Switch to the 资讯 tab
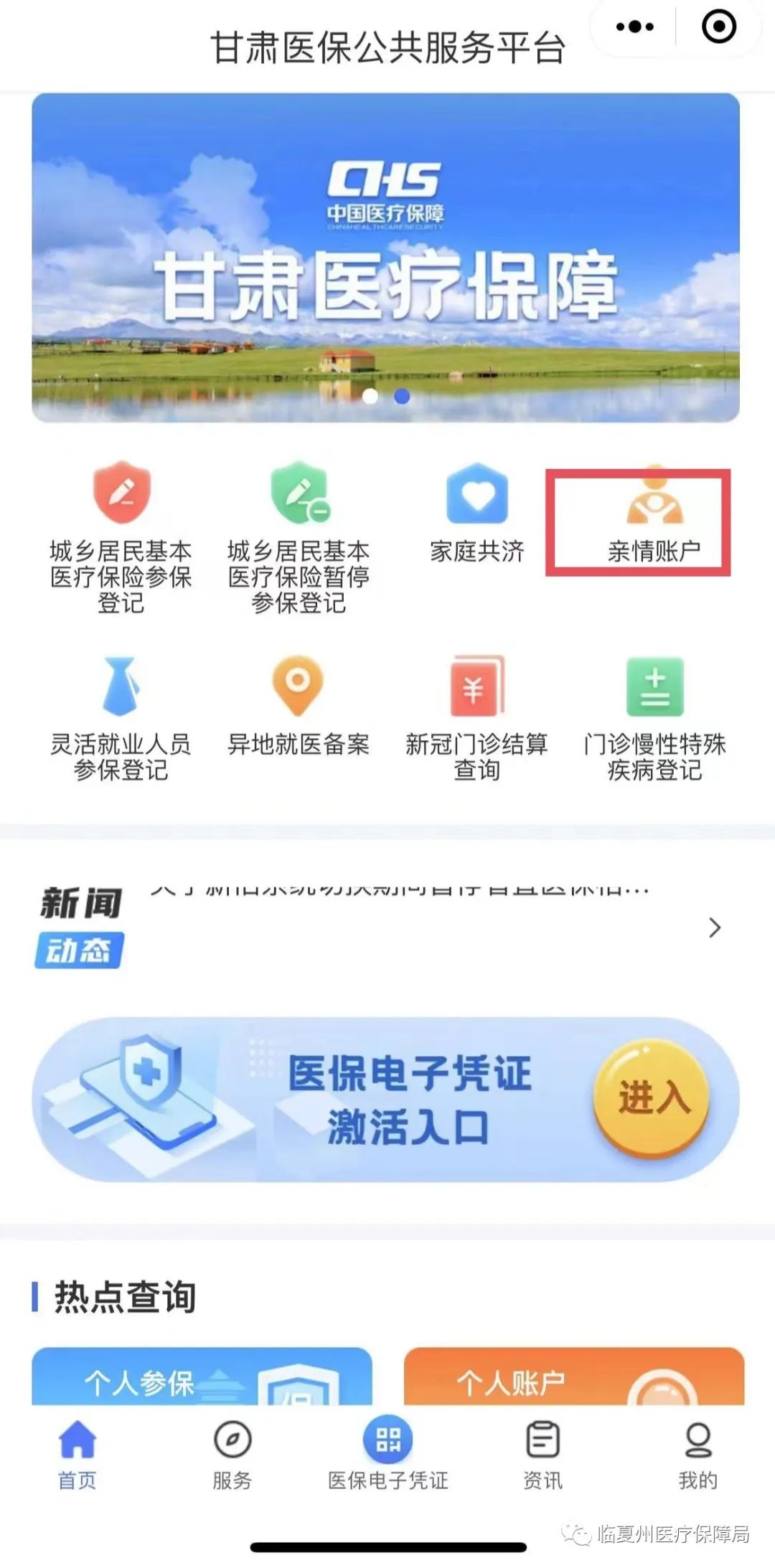This screenshot has width=775, height=1568. tap(542, 1455)
